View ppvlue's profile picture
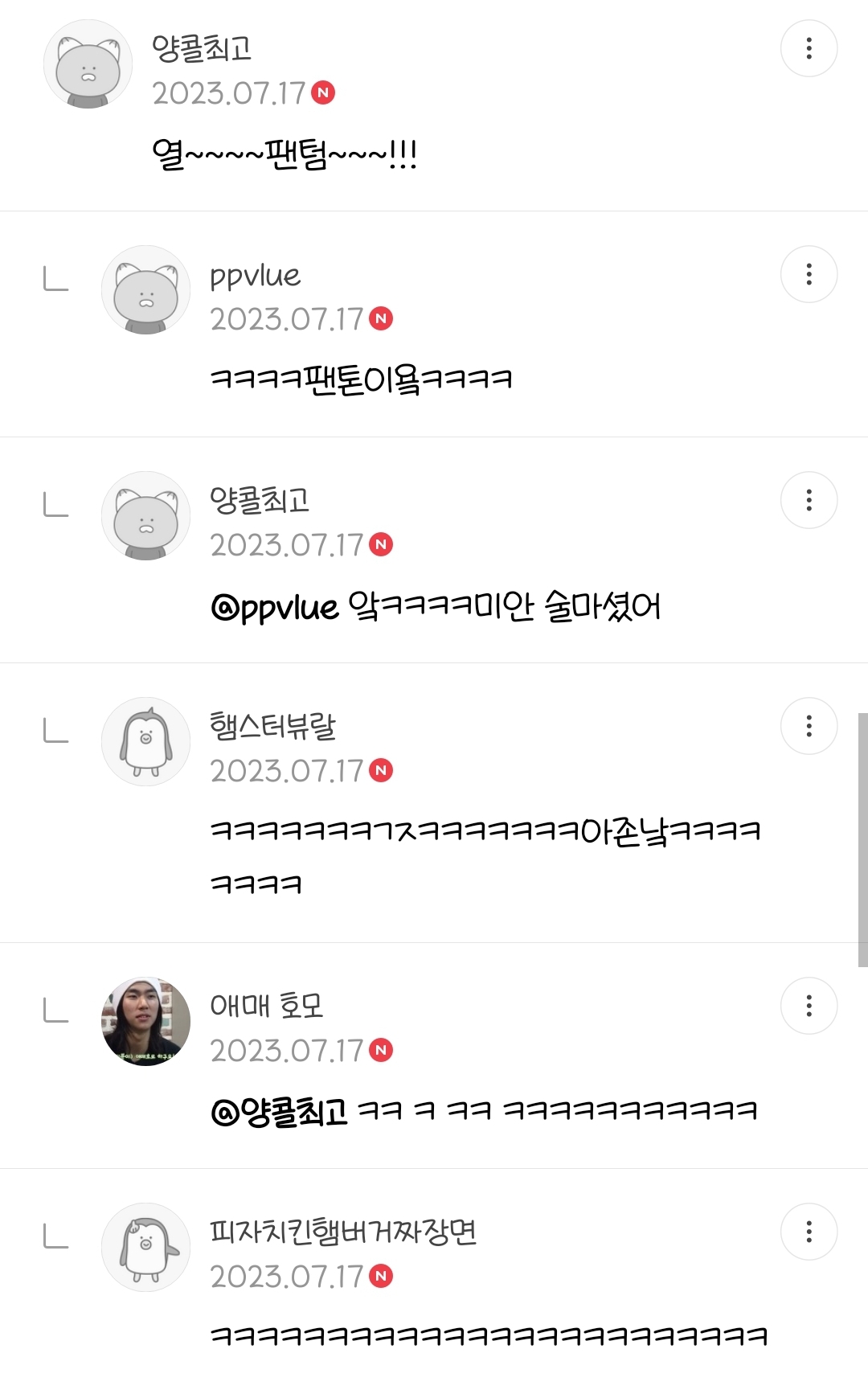The width and height of the screenshot is (868, 1386). pyautogui.click(x=145, y=289)
